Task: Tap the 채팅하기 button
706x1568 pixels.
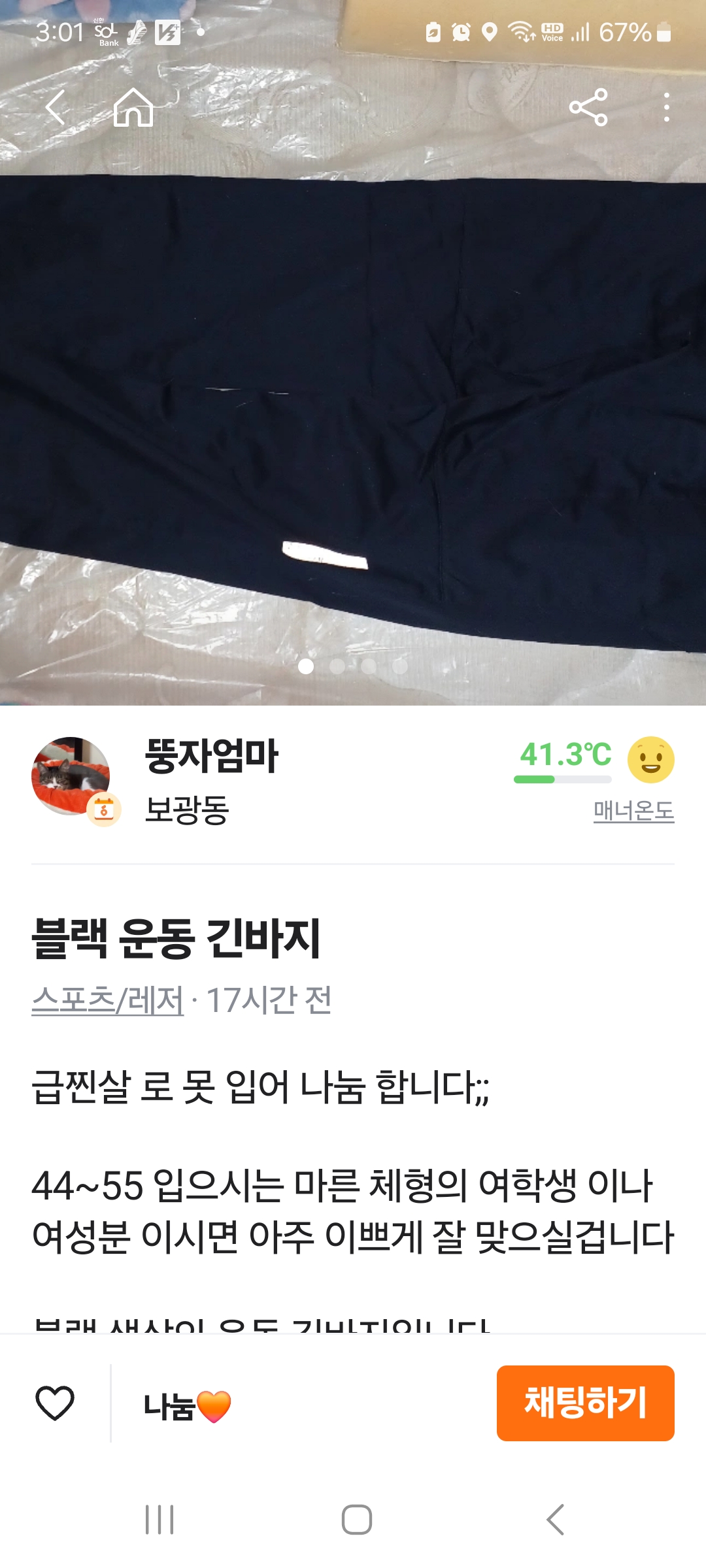Action: (x=585, y=1403)
